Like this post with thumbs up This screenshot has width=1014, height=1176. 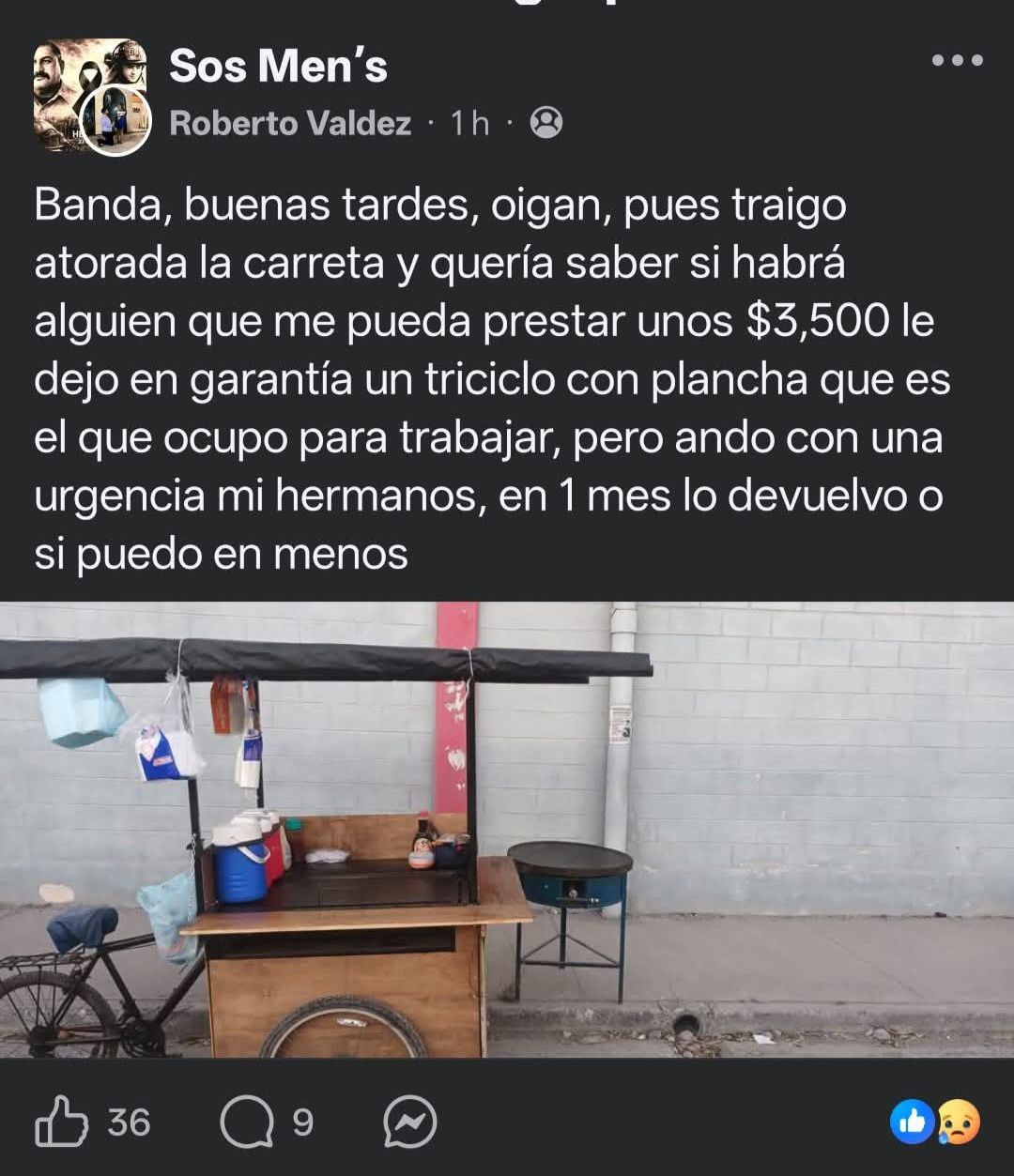pyautogui.click(x=62, y=1122)
